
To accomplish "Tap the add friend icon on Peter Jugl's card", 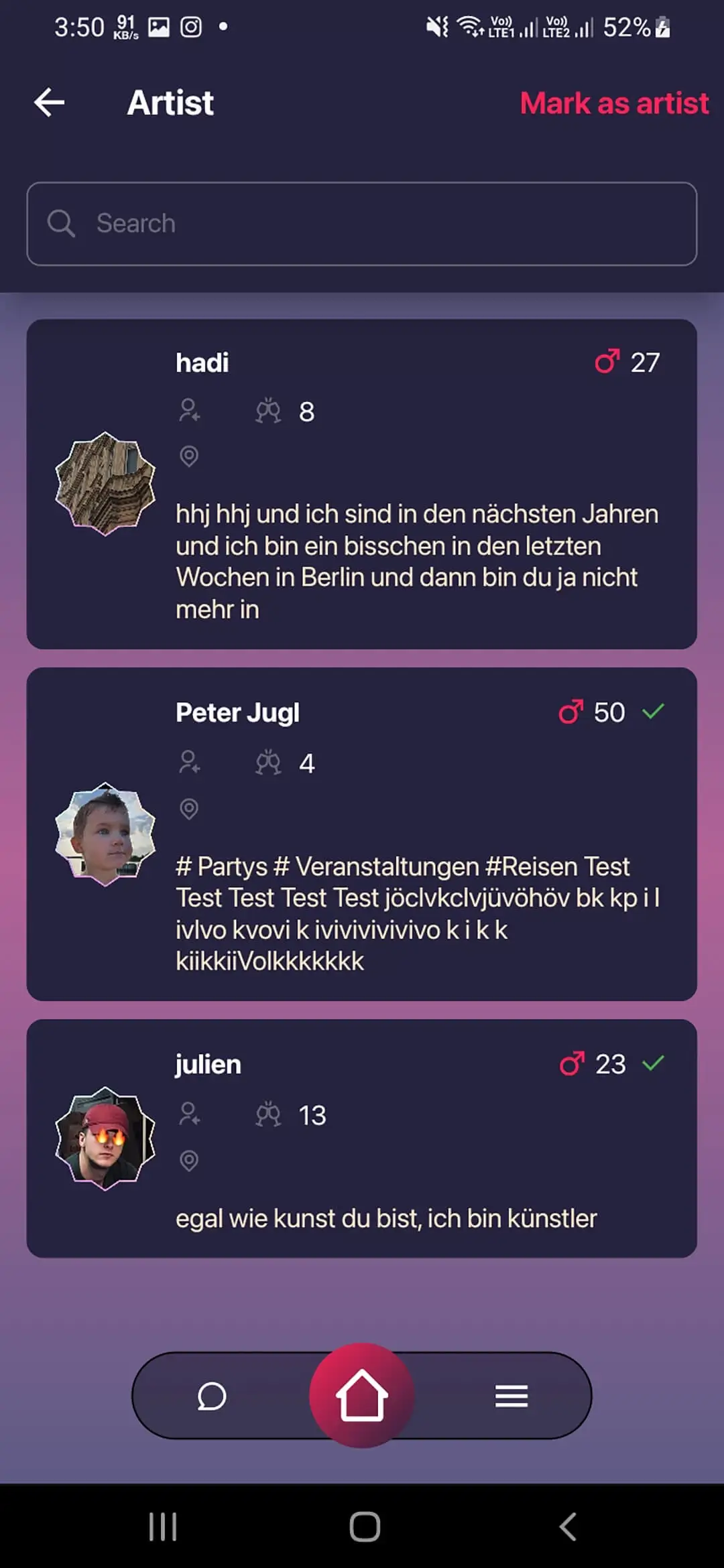I will pyautogui.click(x=190, y=762).
